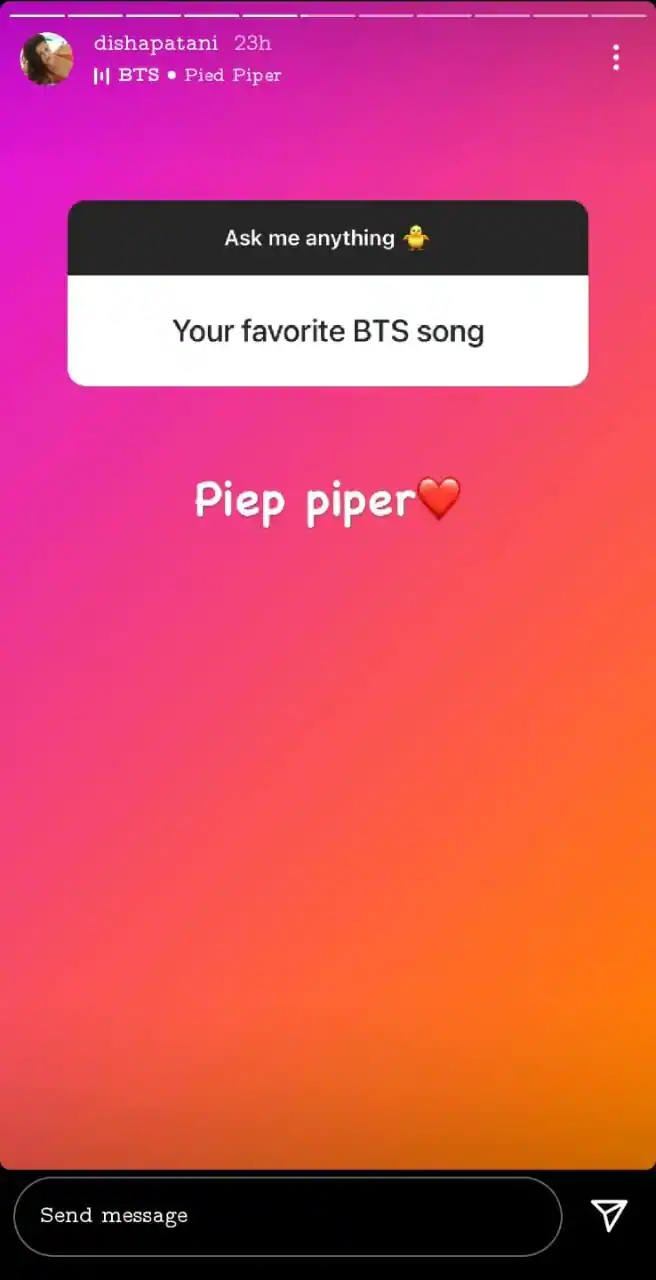This screenshot has width=656, height=1280.
Task: Share this story via the paper plane icon
Action: (609, 1215)
